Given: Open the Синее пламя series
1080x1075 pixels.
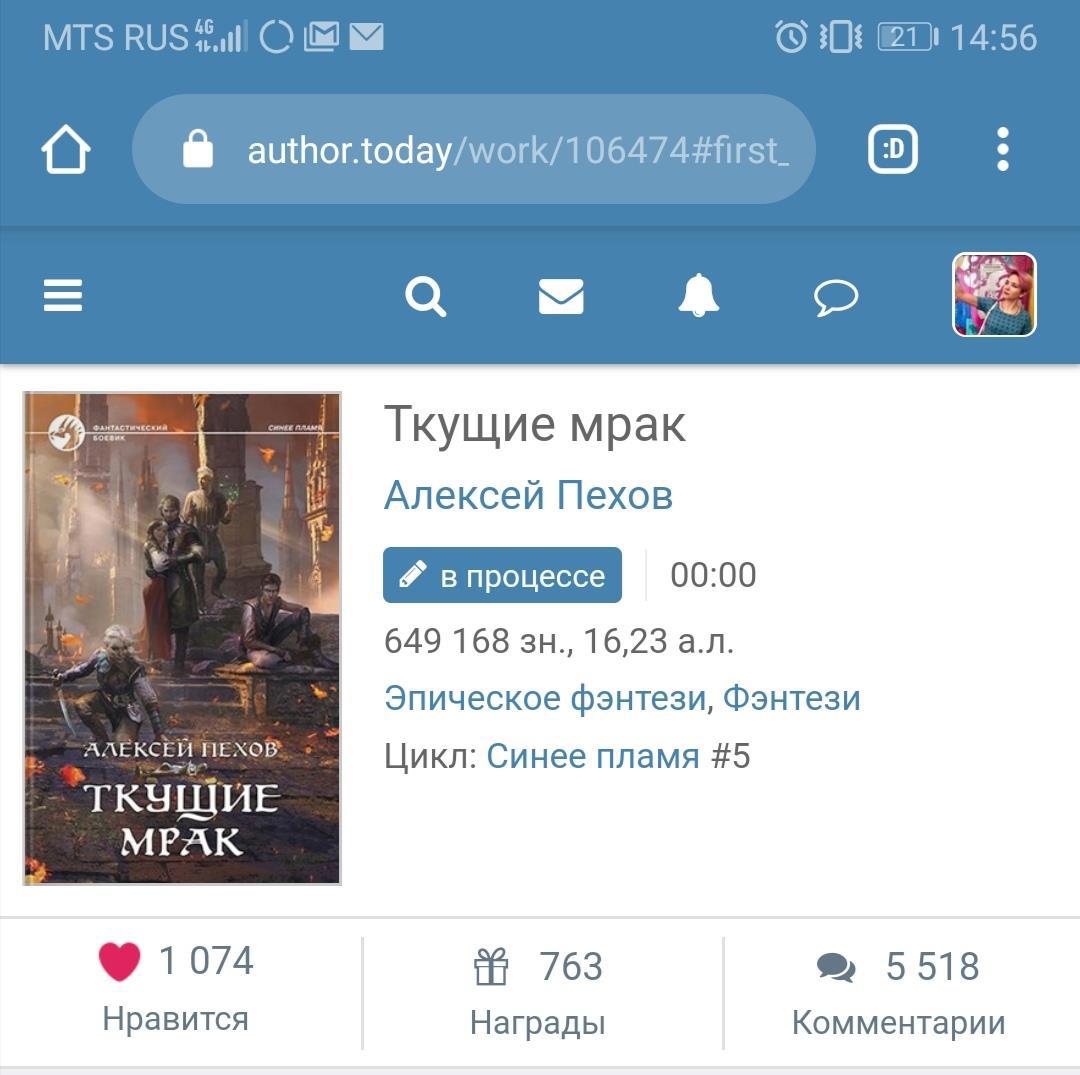Looking at the screenshot, I should 592,756.
